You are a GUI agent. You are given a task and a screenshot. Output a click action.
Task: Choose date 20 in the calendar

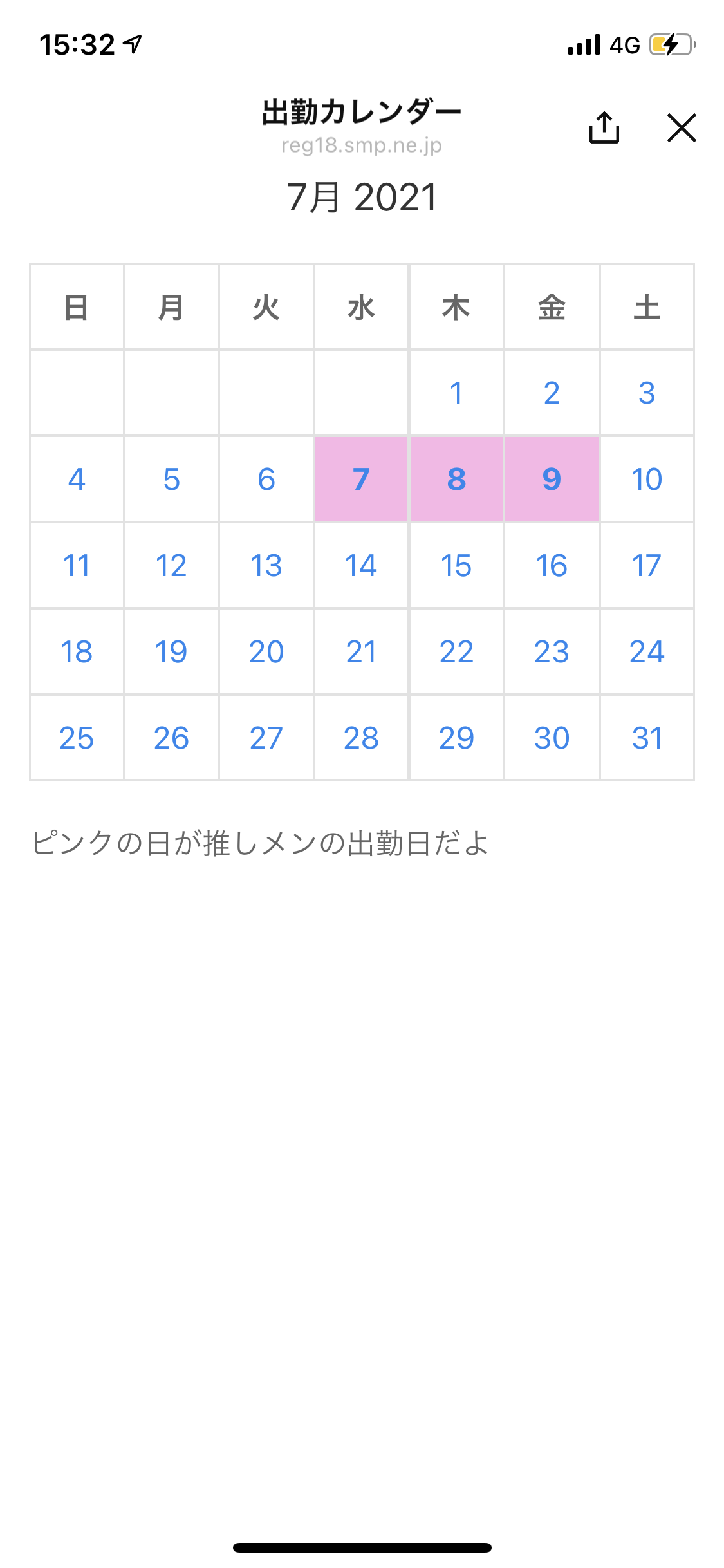point(266,651)
